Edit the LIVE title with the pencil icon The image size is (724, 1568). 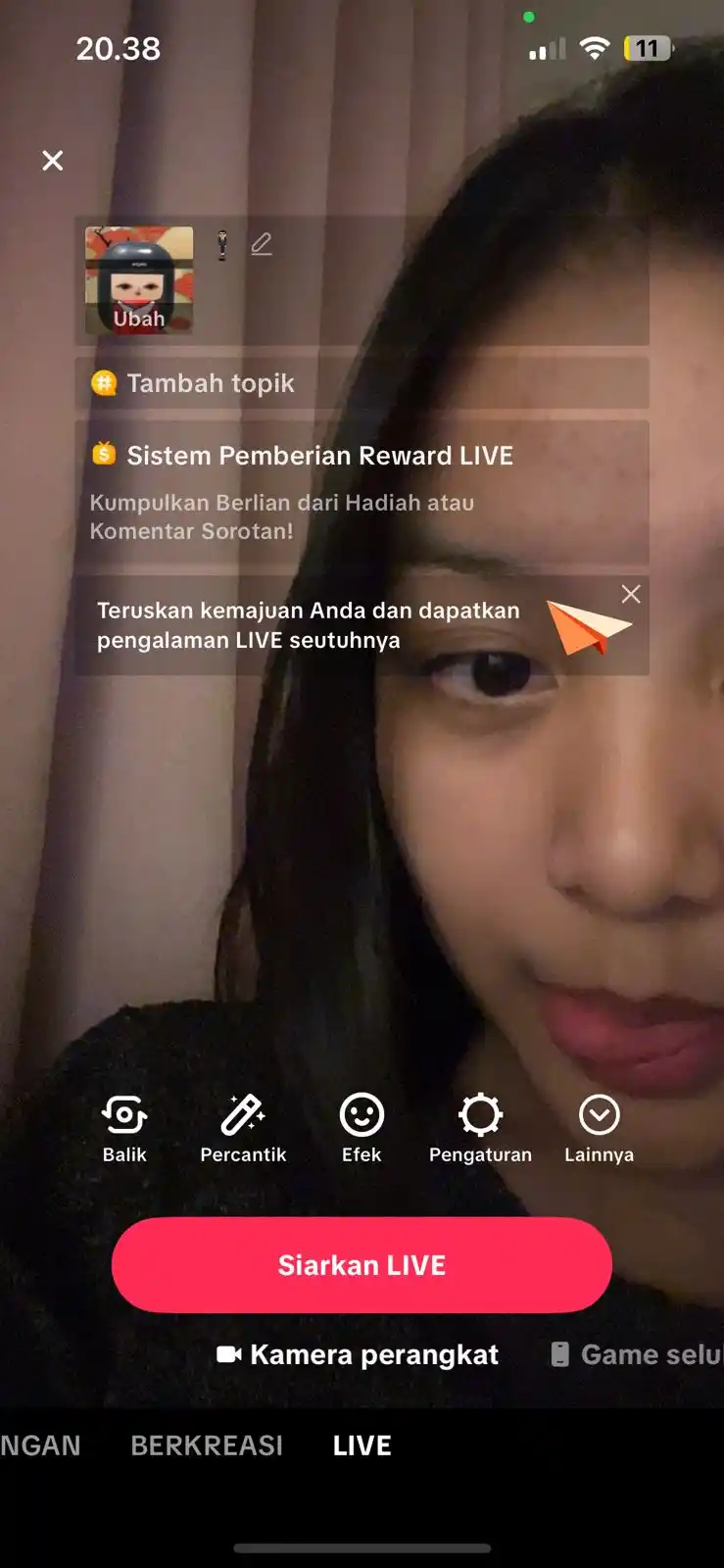[261, 244]
